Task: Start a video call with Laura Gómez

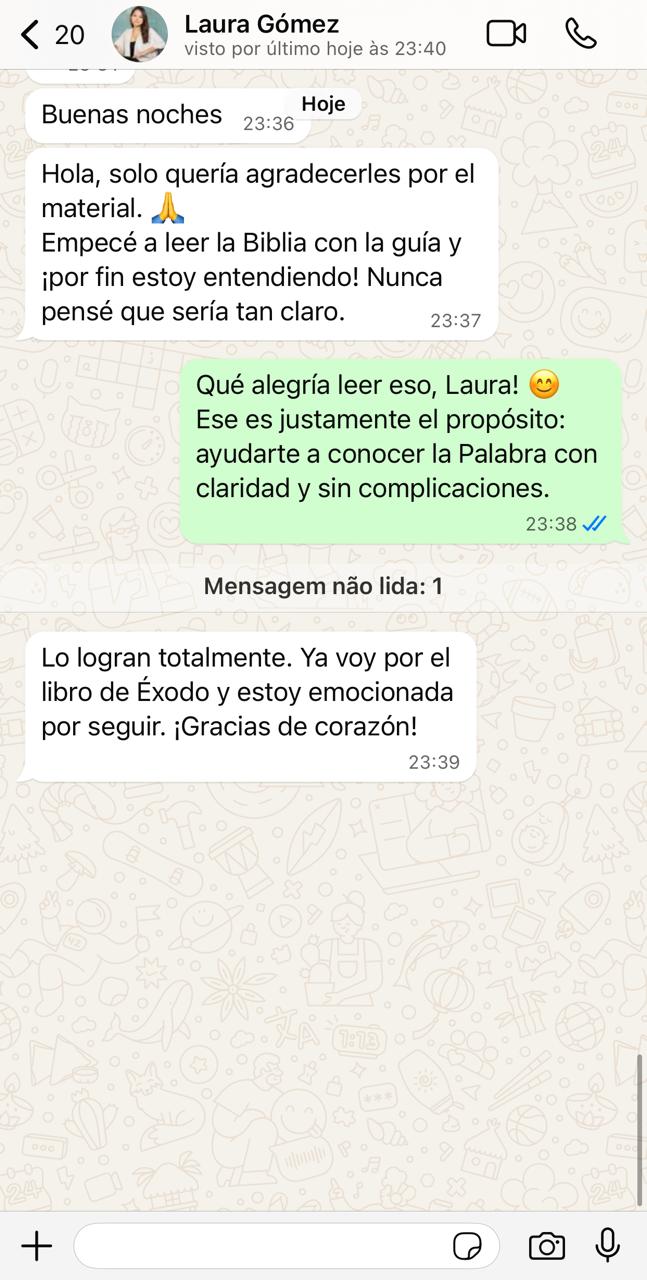Action: [x=506, y=34]
